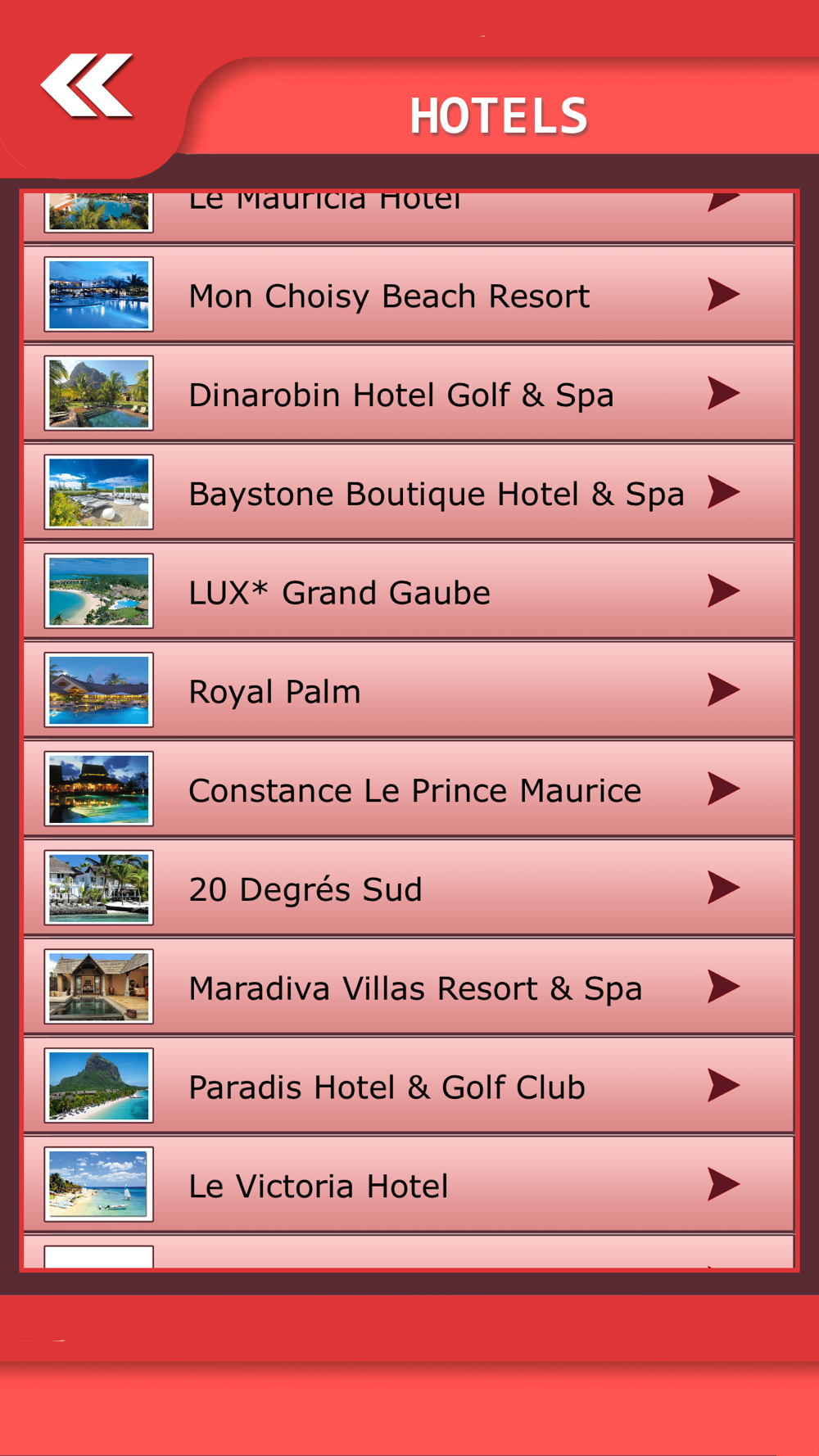
Task: View Baystone Boutique Hotel & Spa
Action: [x=408, y=493]
